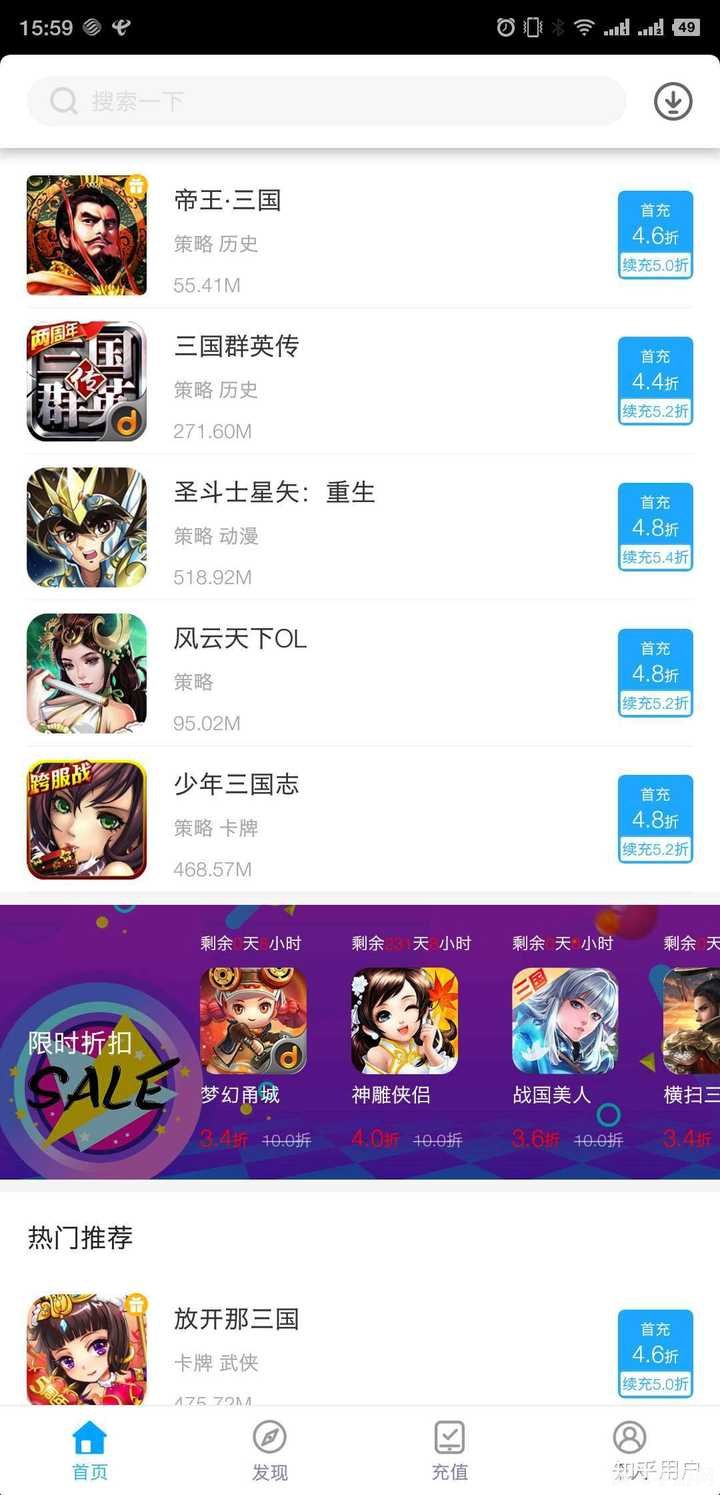Tap the magnifier icon inside the search bar

pyautogui.click(x=62, y=101)
